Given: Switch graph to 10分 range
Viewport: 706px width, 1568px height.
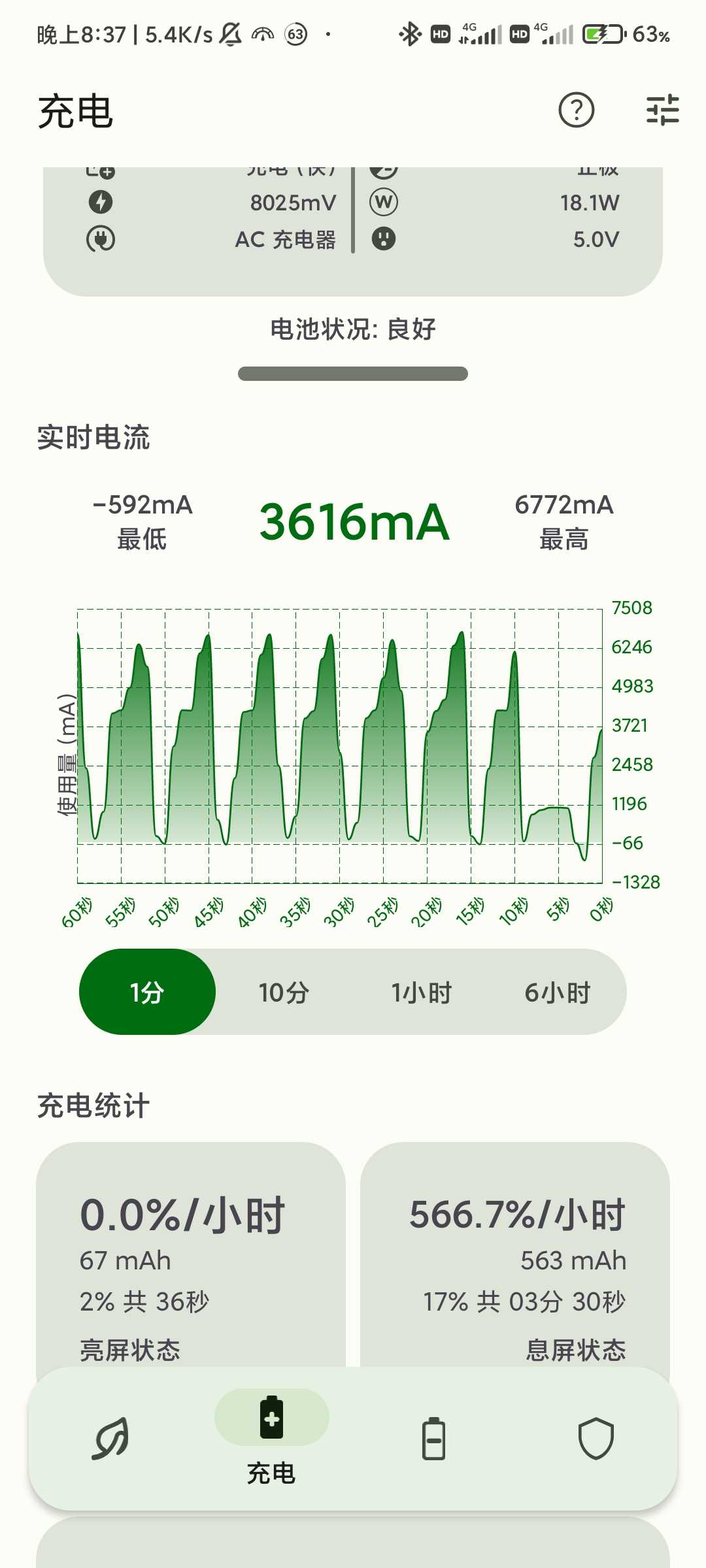Looking at the screenshot, I should (284, 992).
